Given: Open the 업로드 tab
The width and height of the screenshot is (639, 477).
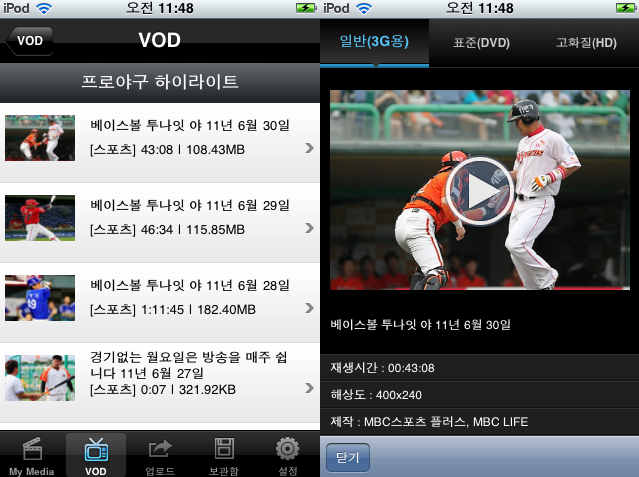Looking at the screenshot, I should [160, 455].
